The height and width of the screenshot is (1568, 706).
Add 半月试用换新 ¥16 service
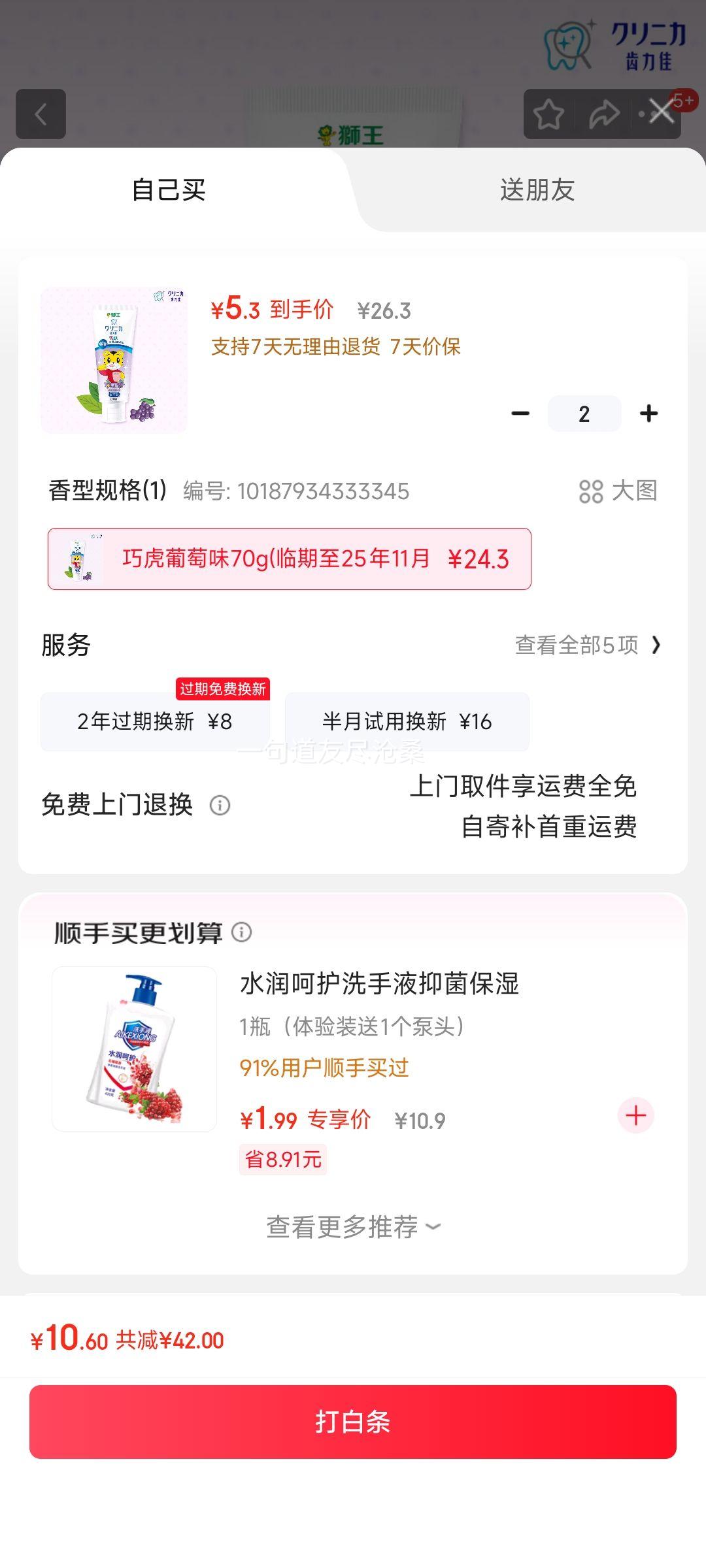pos(407,722)
